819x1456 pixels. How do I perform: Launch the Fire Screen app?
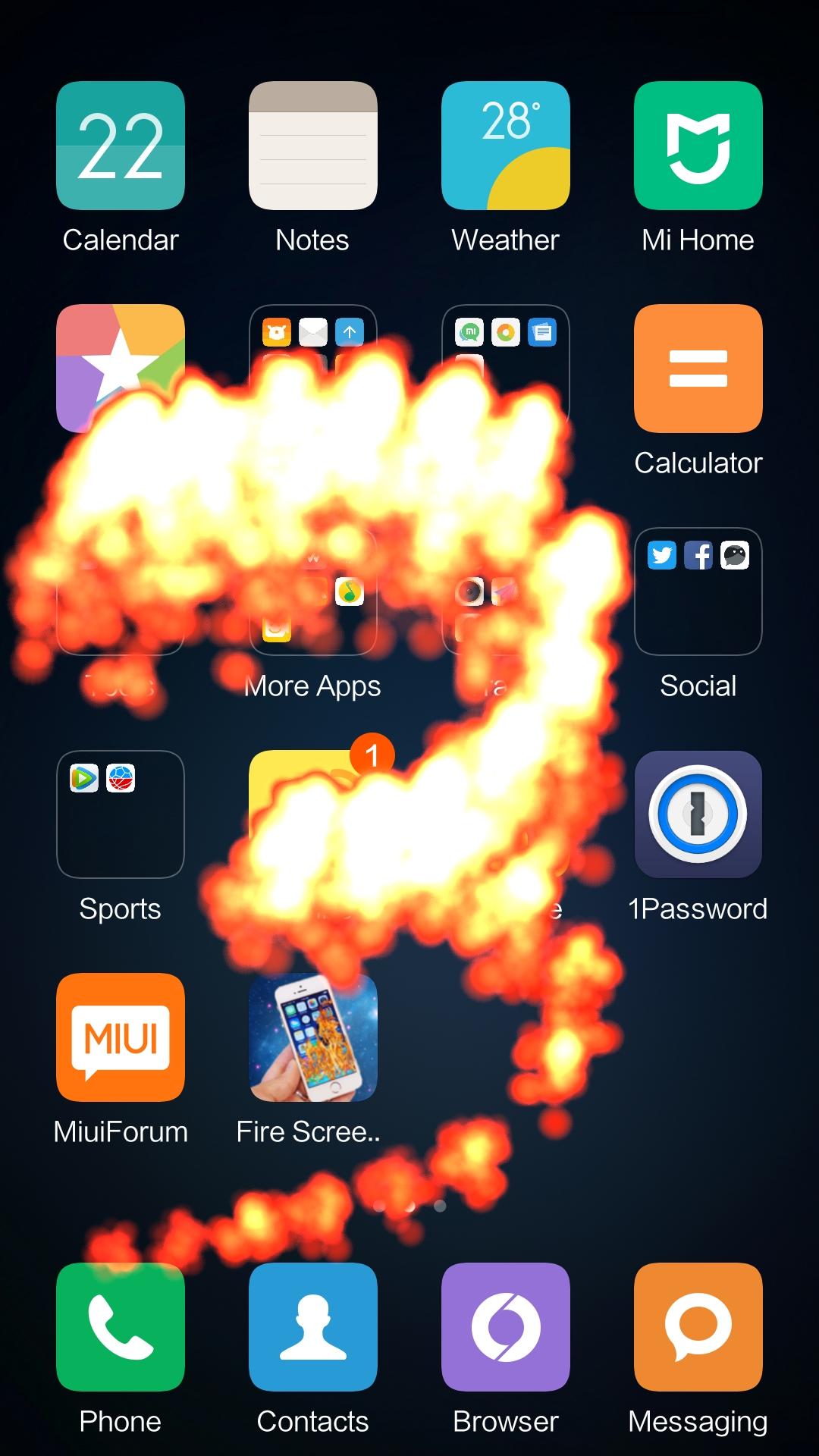point(313,1037)
